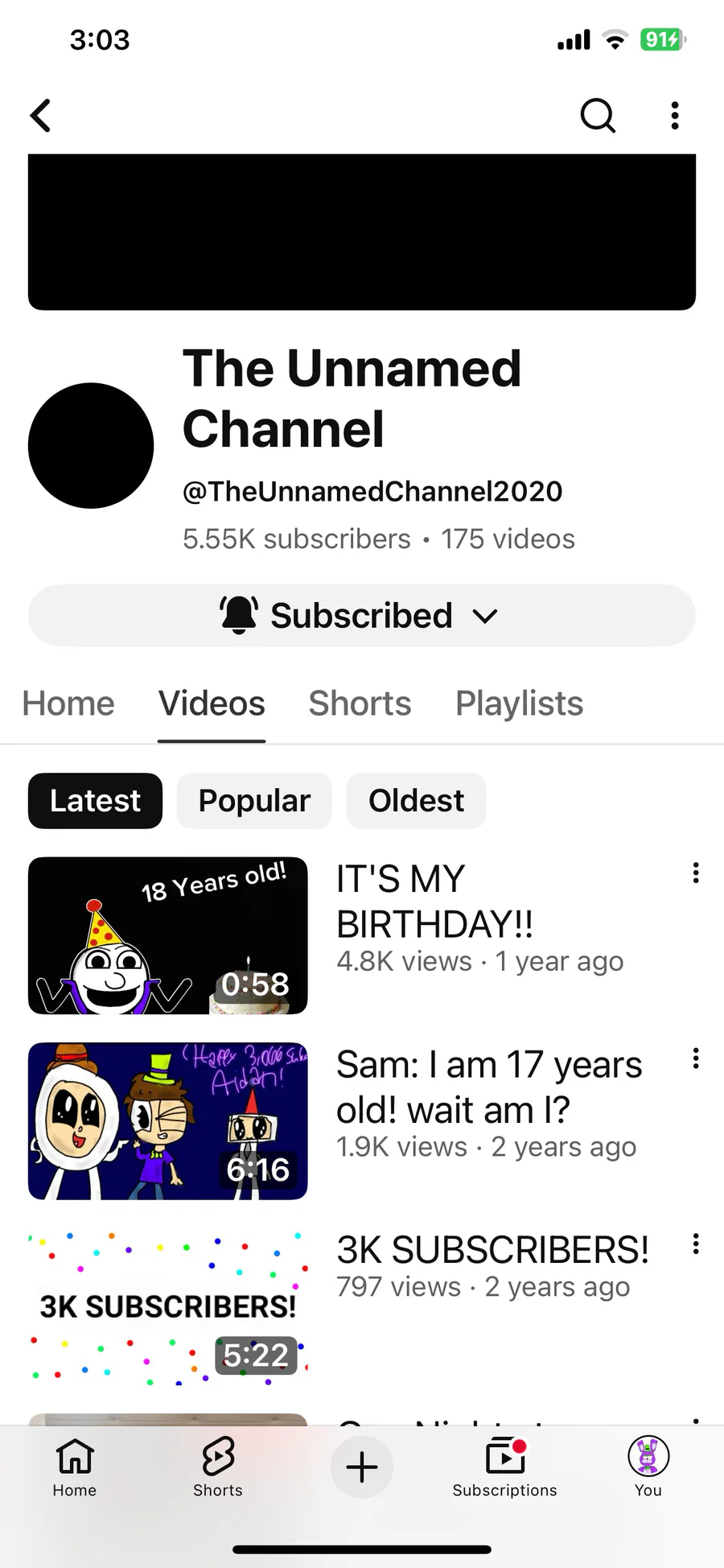Open options for Sam: I am 17 video
The width and height of the screenshot is (724, 1568).
point(696,1058)
